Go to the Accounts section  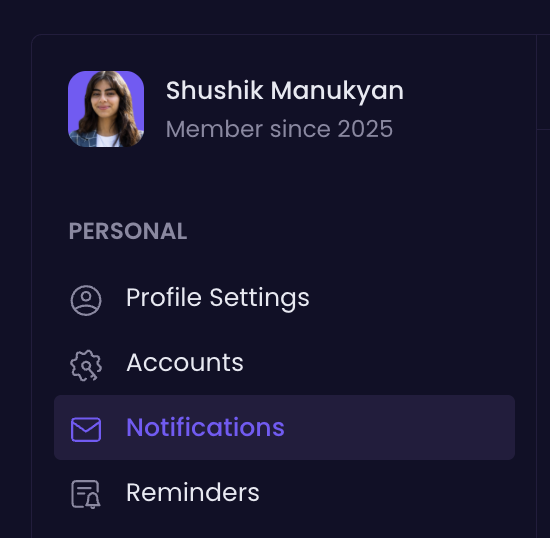click(284, 363)
